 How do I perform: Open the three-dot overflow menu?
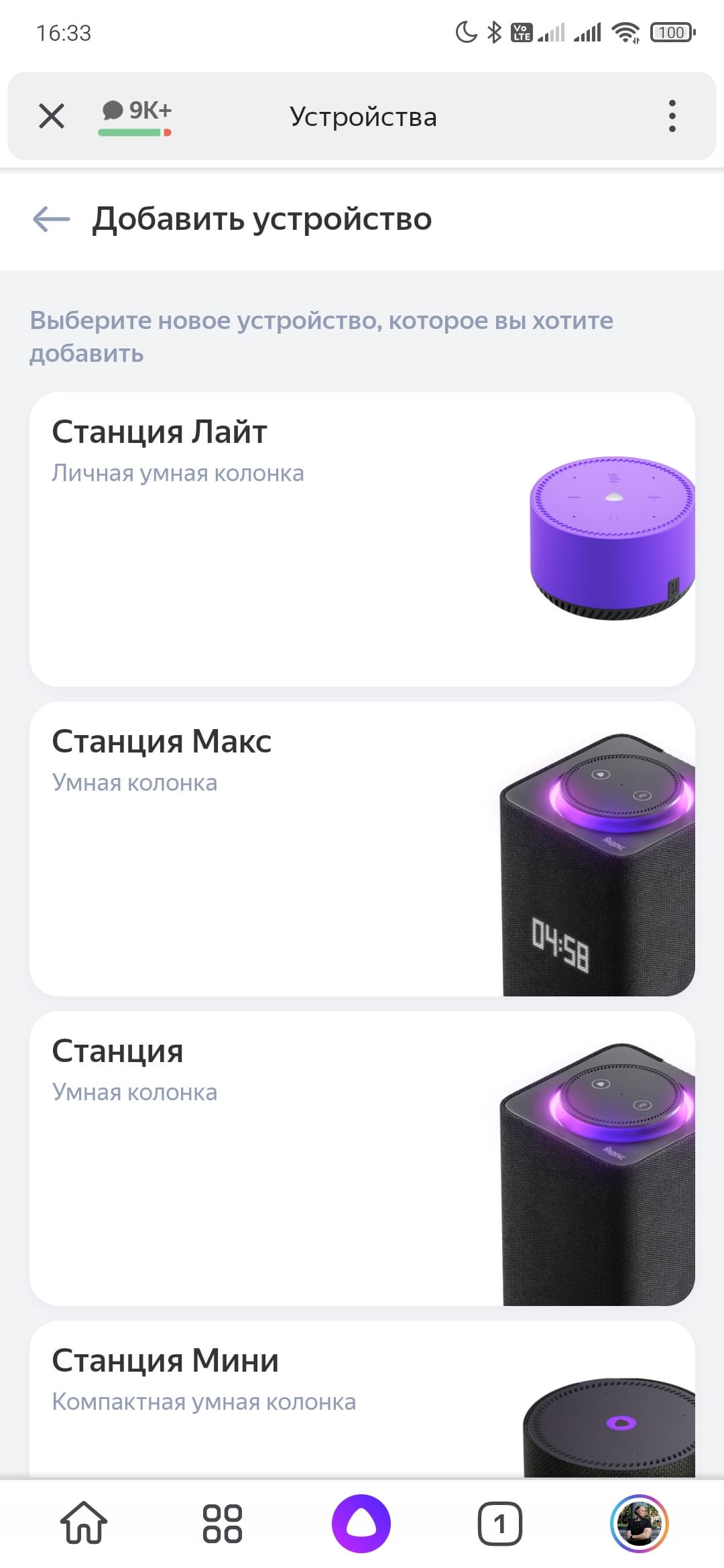pyautogui.click(x=672, y=116)
